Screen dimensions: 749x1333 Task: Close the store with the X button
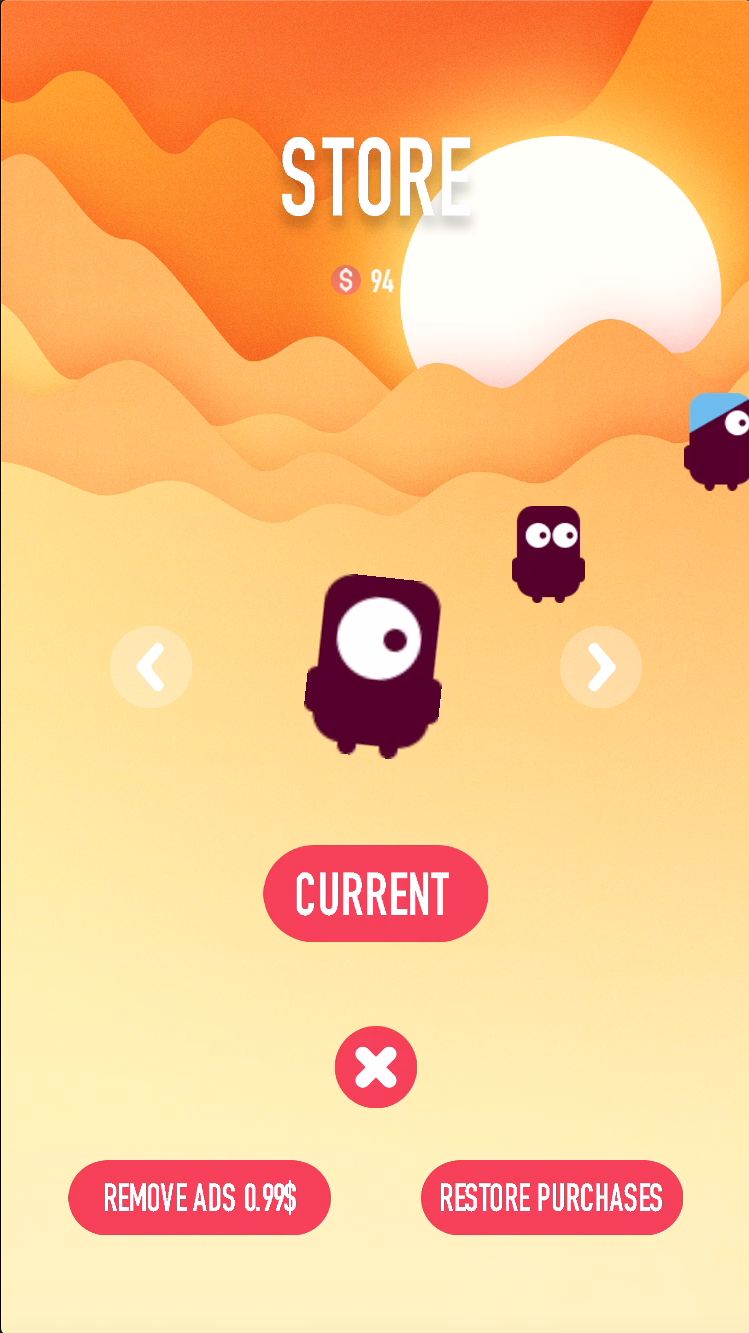[376, 1067]
